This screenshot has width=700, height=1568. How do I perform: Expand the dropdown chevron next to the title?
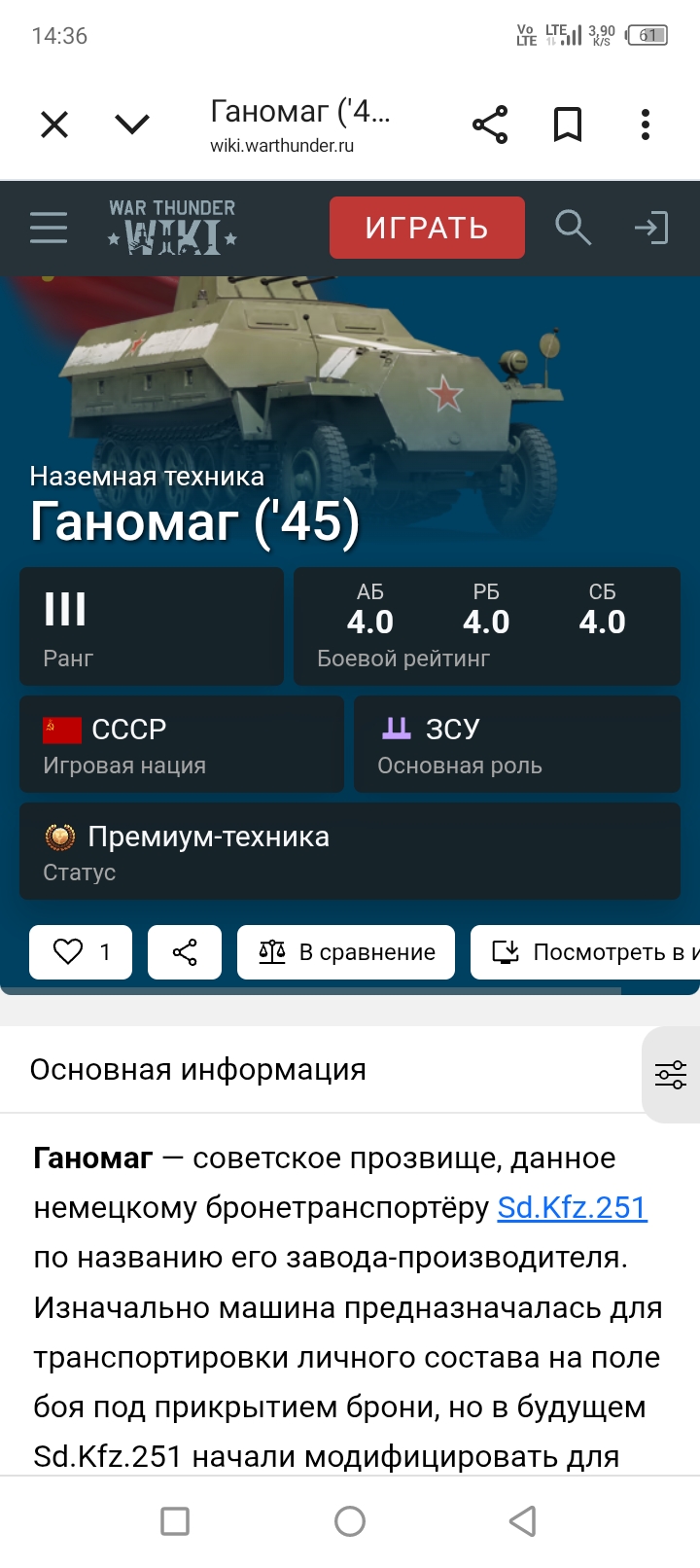132,125
